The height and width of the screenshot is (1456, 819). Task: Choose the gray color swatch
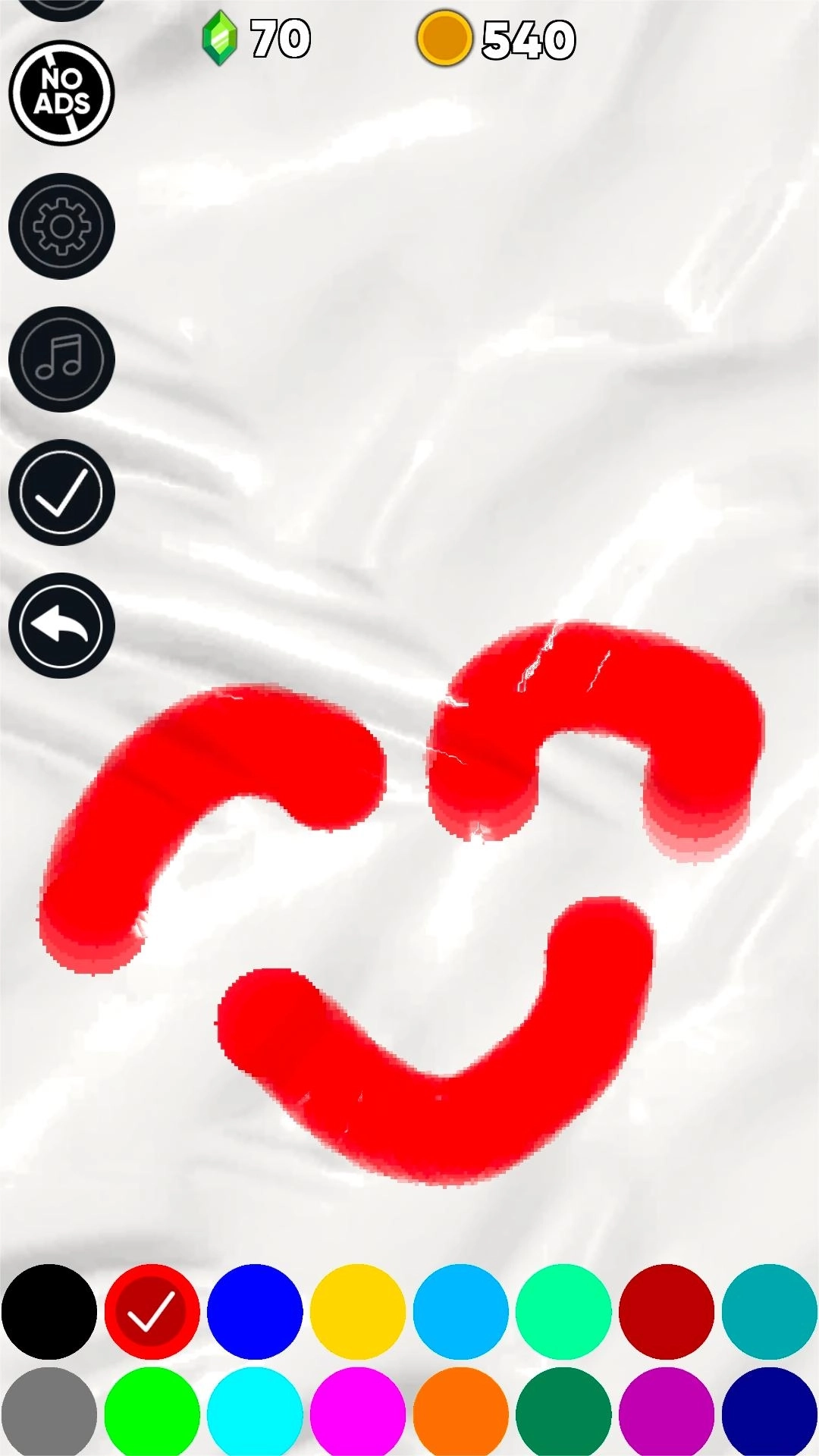(x=49, y=1412)
